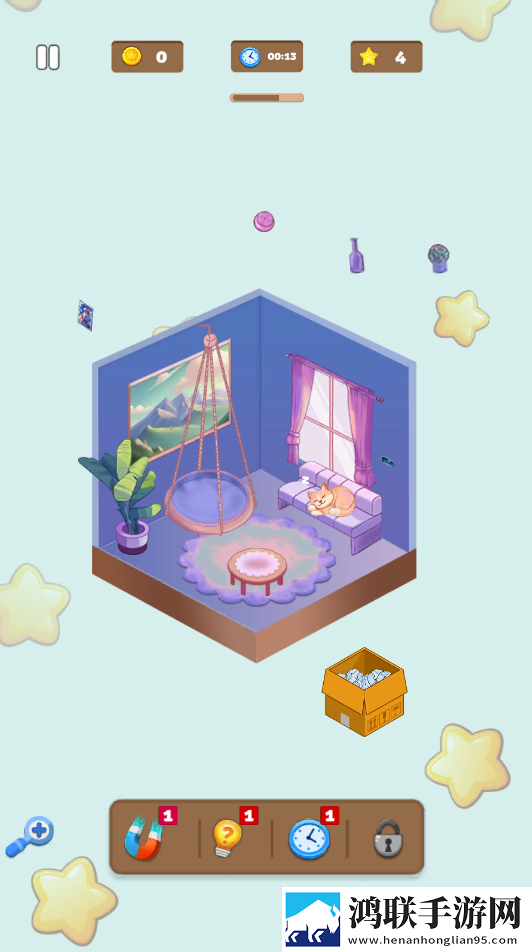Tap the magnifier zoom-in icon
Screen dimensions: 532x952
30,835
